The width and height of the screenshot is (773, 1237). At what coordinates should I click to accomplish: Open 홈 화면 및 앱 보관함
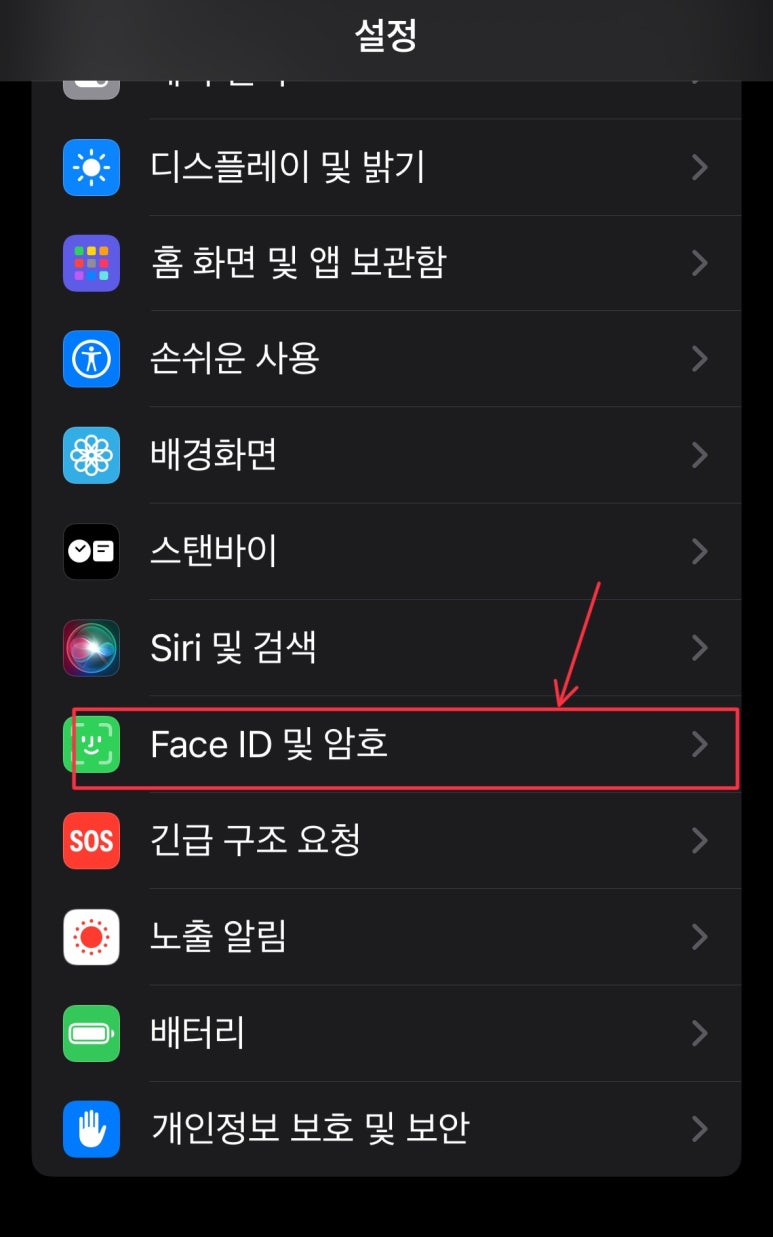click(x=386, y=263)
